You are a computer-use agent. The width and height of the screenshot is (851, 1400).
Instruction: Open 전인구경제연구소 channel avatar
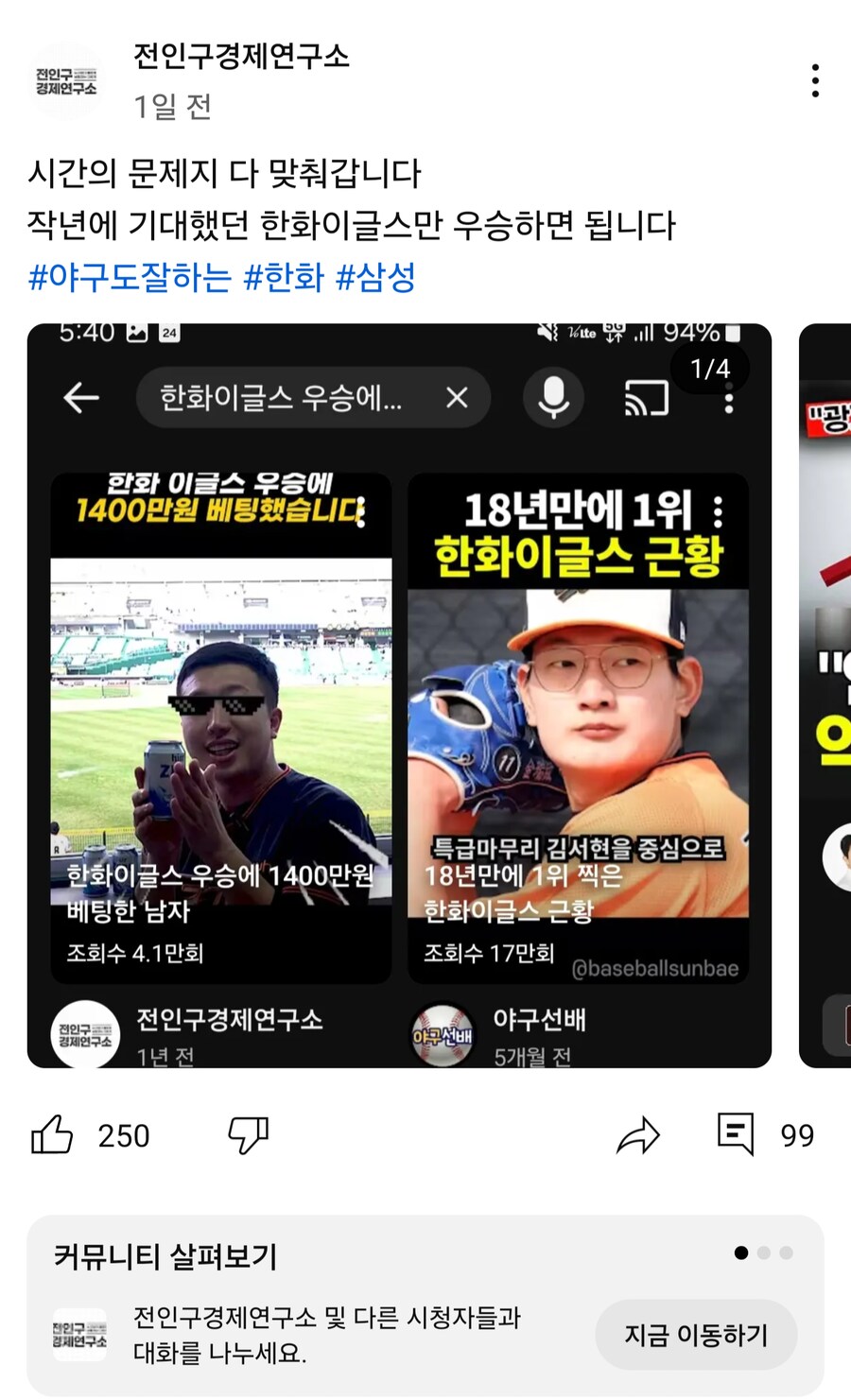pyautogui.click(x=66, y=81)
